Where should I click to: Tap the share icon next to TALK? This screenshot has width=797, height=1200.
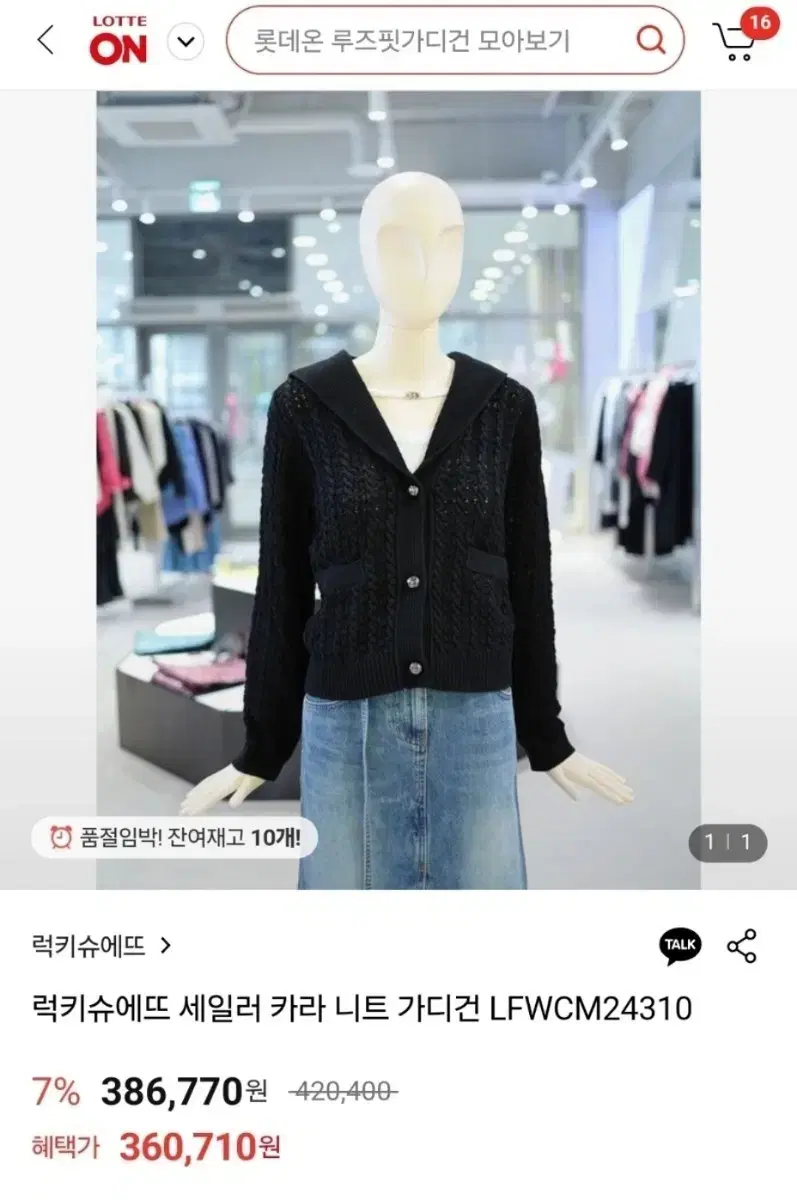pos(742,946)
